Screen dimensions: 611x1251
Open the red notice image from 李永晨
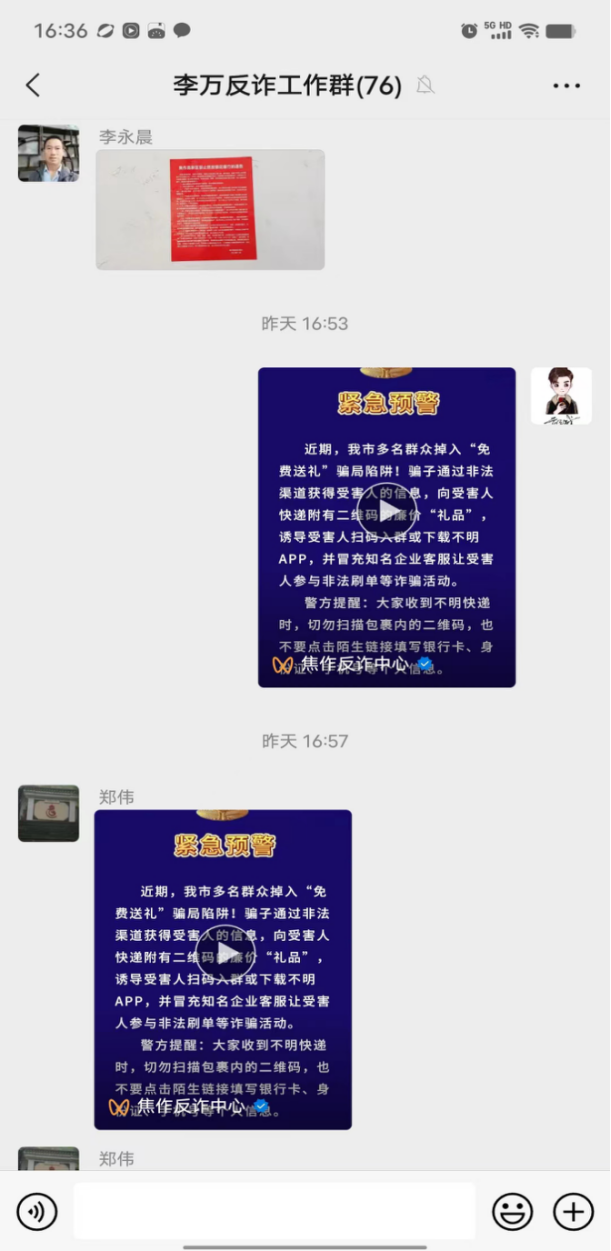(x=210, y=210)
